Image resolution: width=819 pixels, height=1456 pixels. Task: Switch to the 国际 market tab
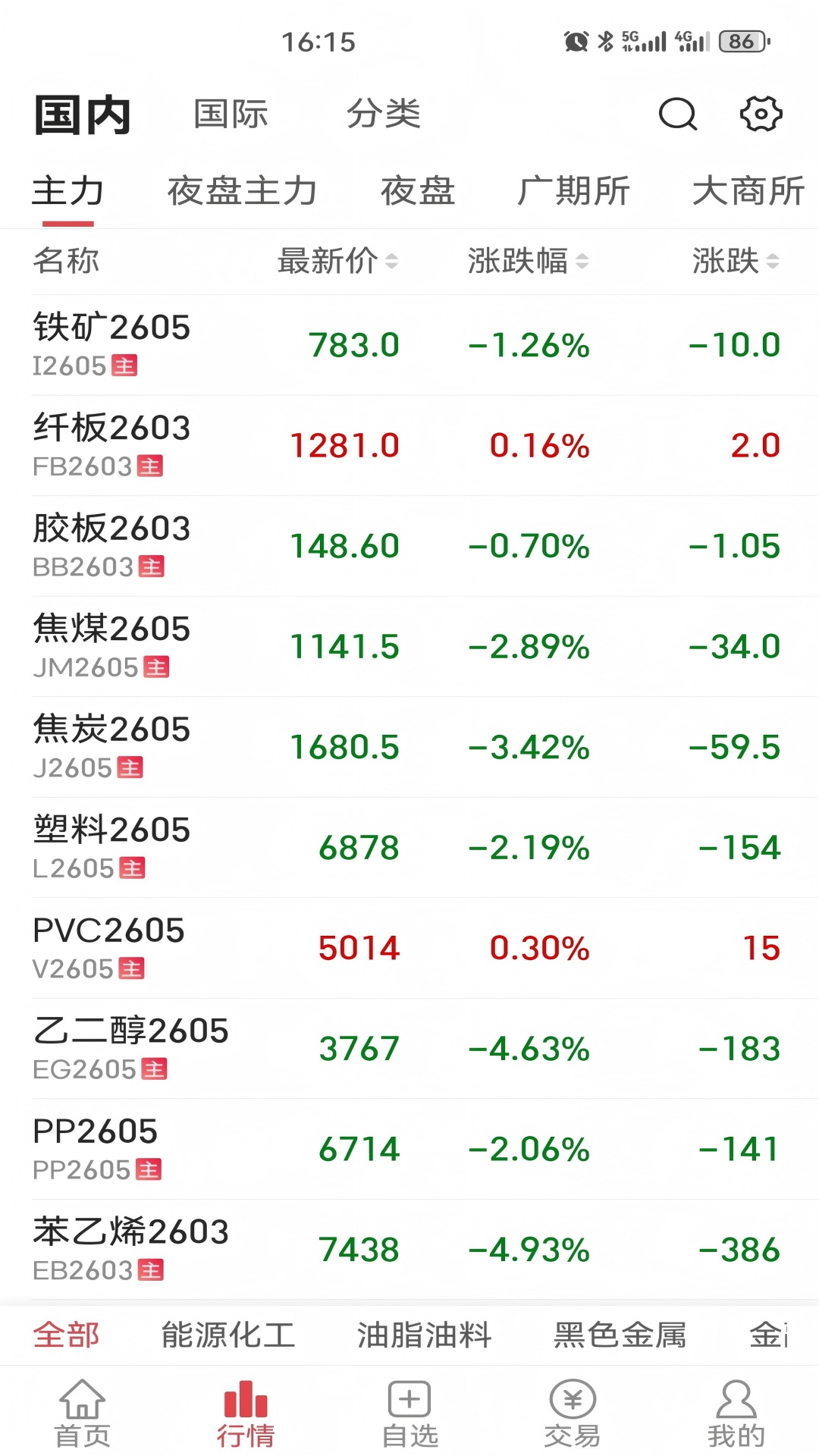pyautogui.click(x=231, y=114)
